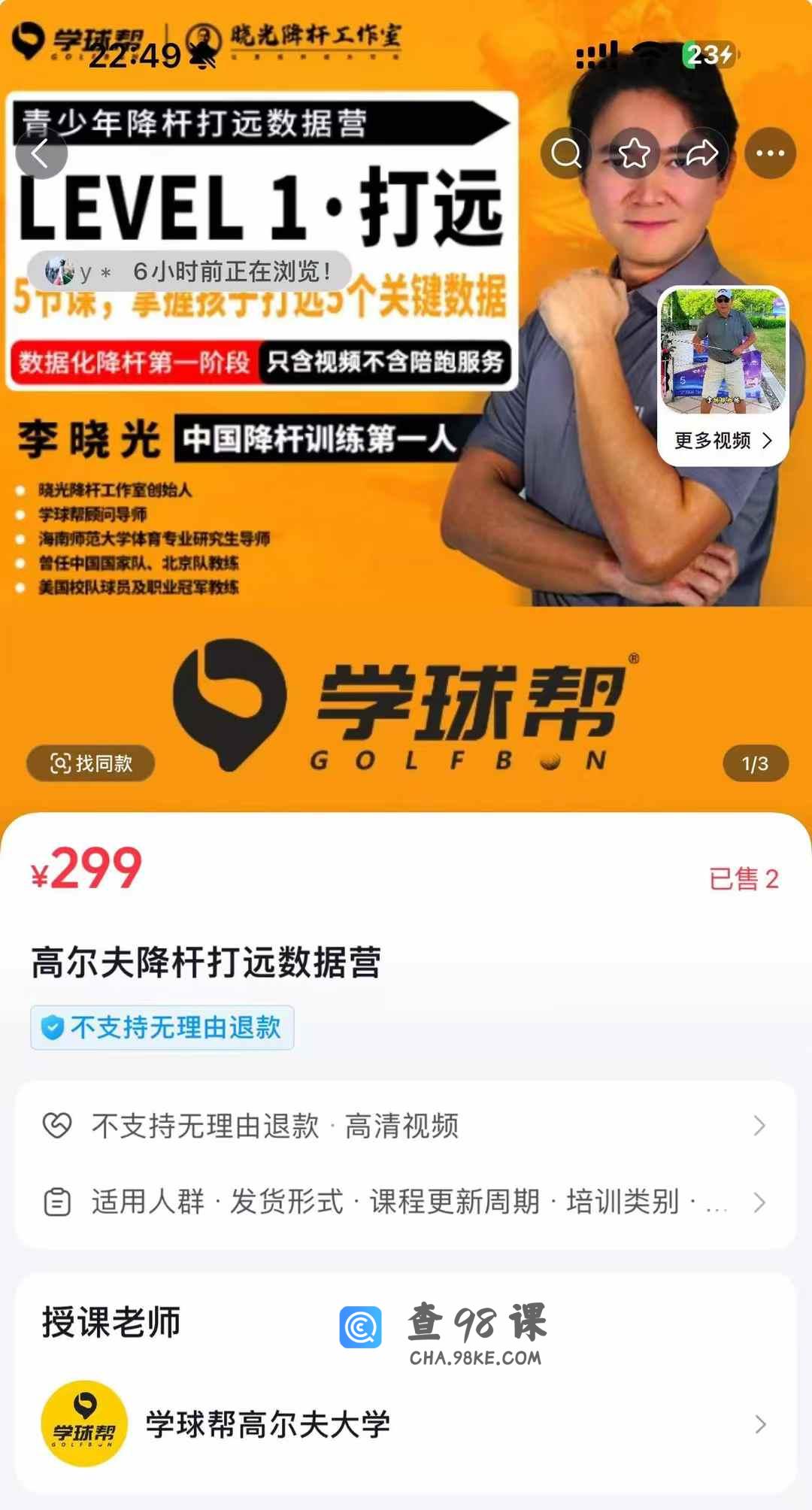Share this product page

point(701,153)
